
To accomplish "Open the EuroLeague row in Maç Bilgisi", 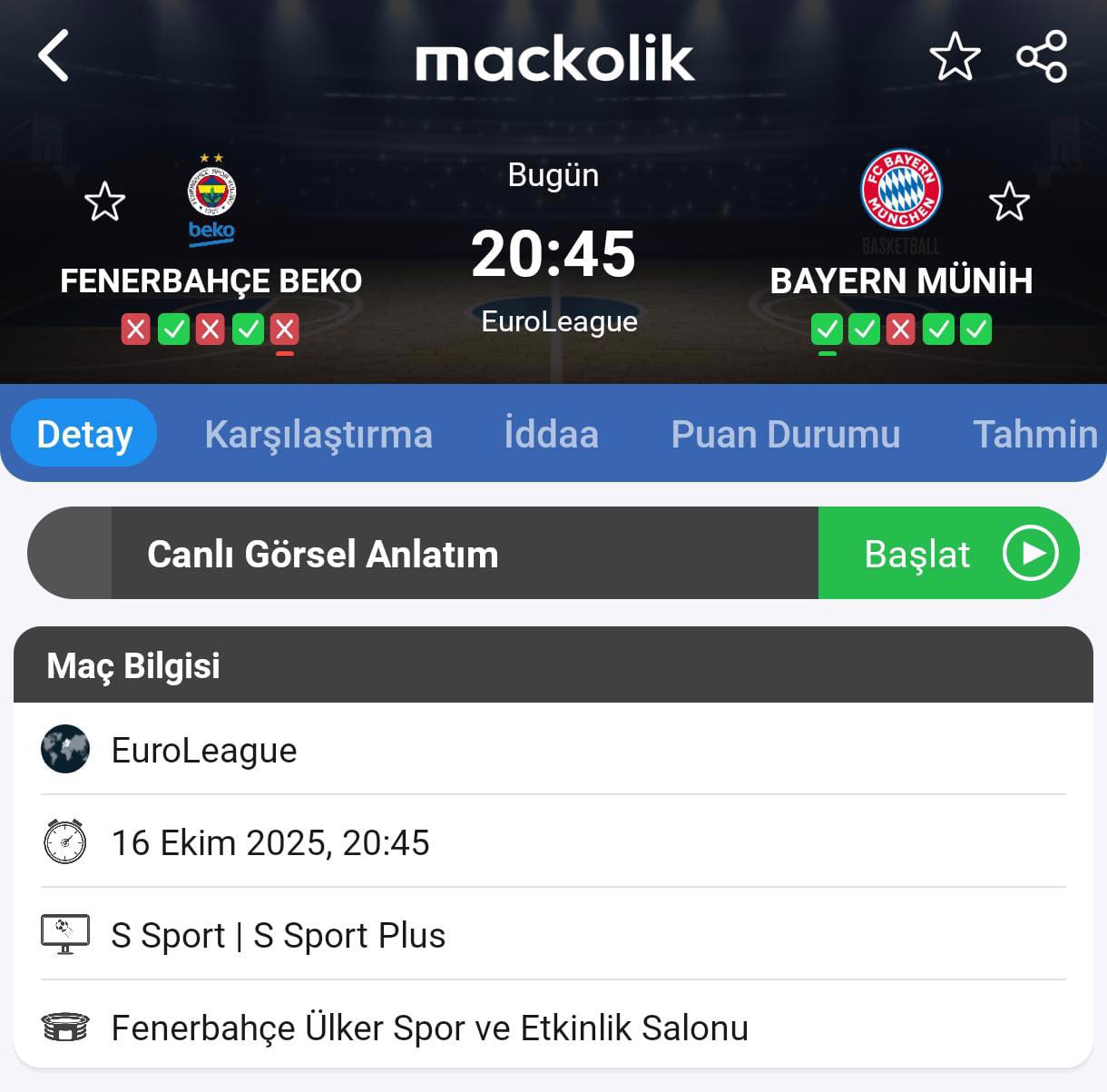I will pyautogui.click(x=204, y=751).
